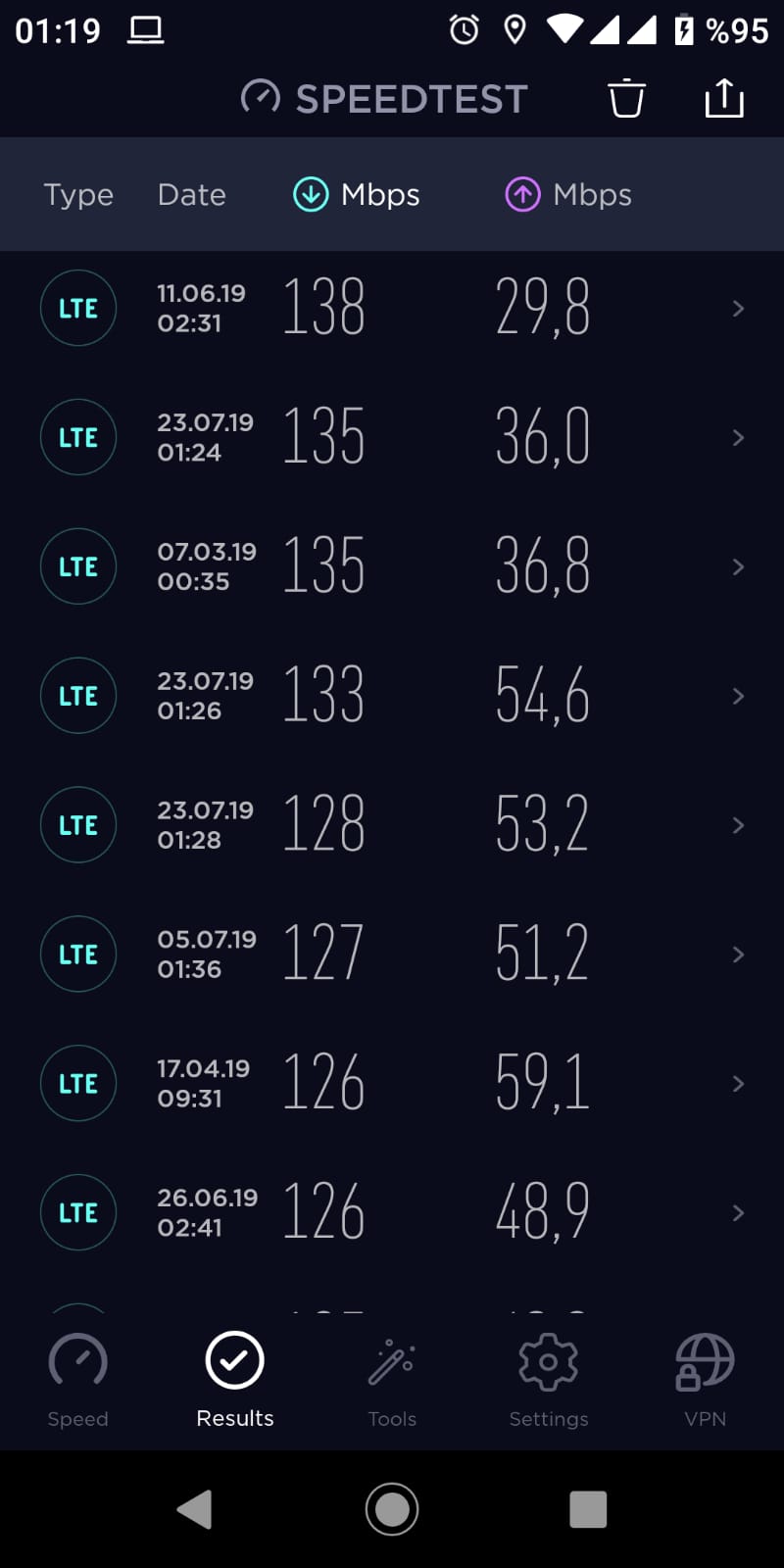
Task: Sort by download Mbps column
Action: (x=357, y=195)
